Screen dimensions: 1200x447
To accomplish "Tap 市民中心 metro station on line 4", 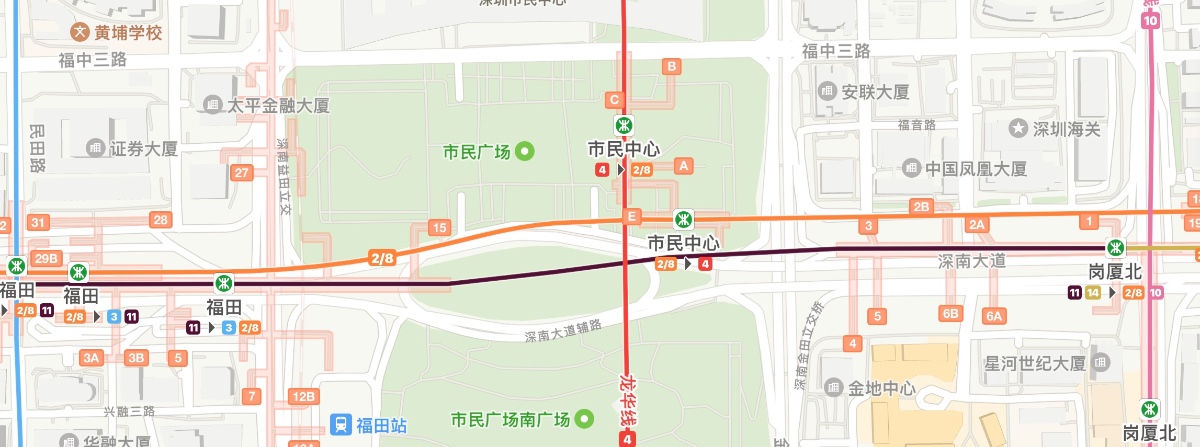I will tap(624, 127).
